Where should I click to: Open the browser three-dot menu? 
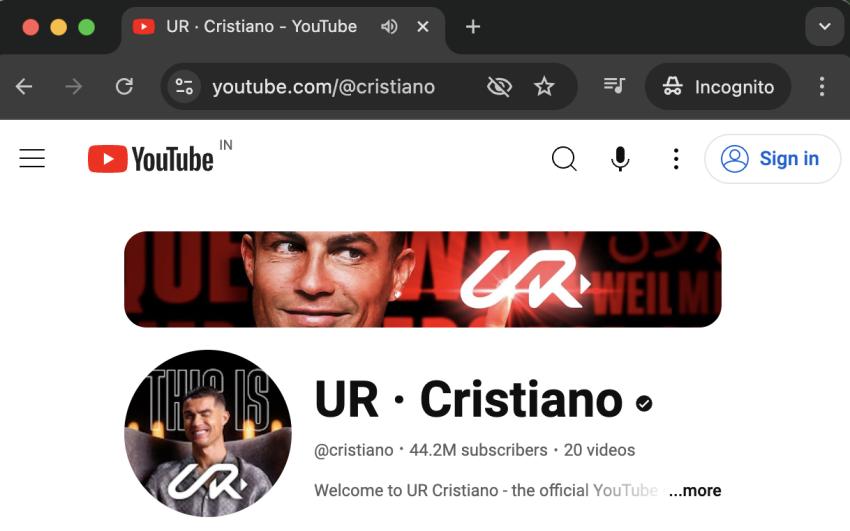point(822,87)
